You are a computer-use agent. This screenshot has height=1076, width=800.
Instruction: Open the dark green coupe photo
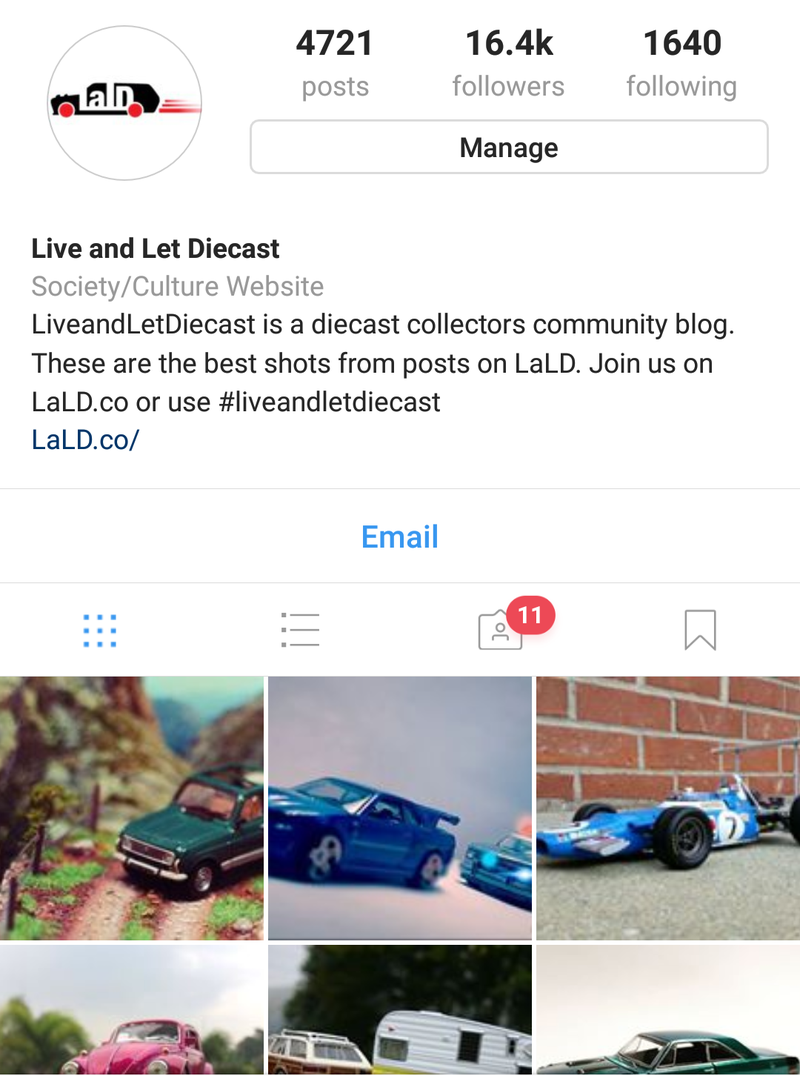coord(668,1010)
